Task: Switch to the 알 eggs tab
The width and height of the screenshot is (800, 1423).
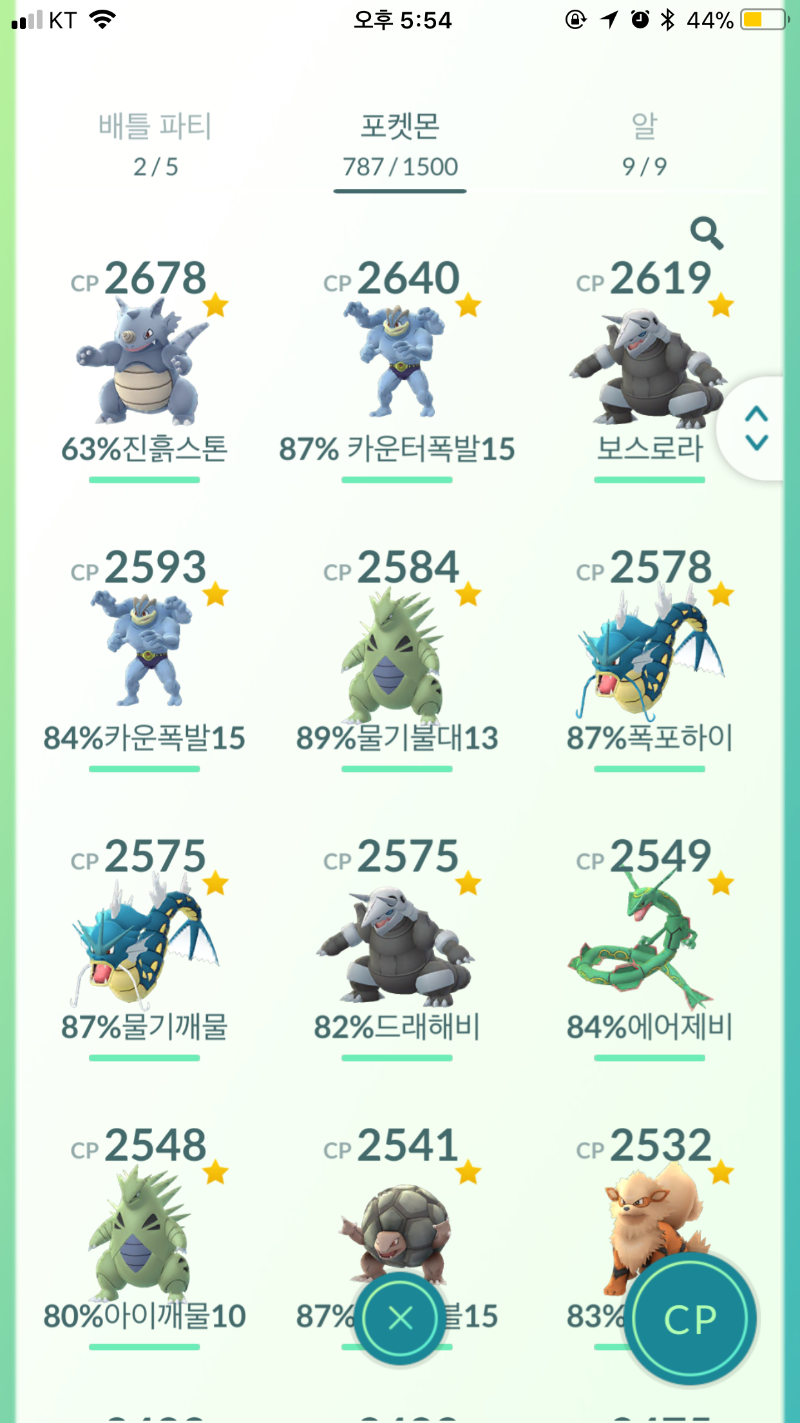Action: (x=644, y=144)
